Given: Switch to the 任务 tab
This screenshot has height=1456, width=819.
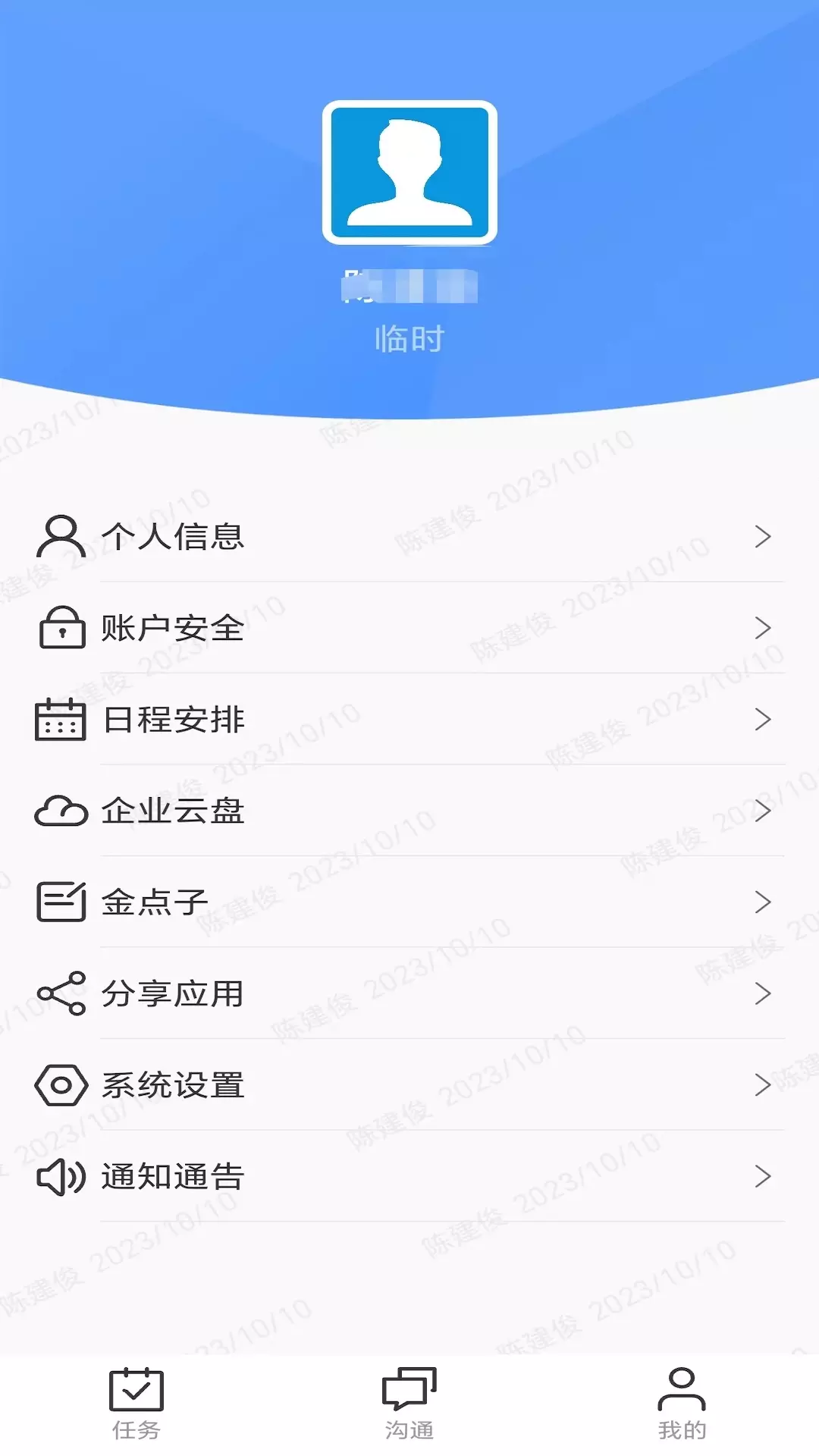Looking at the screenshot, I should click(136, 1404).
